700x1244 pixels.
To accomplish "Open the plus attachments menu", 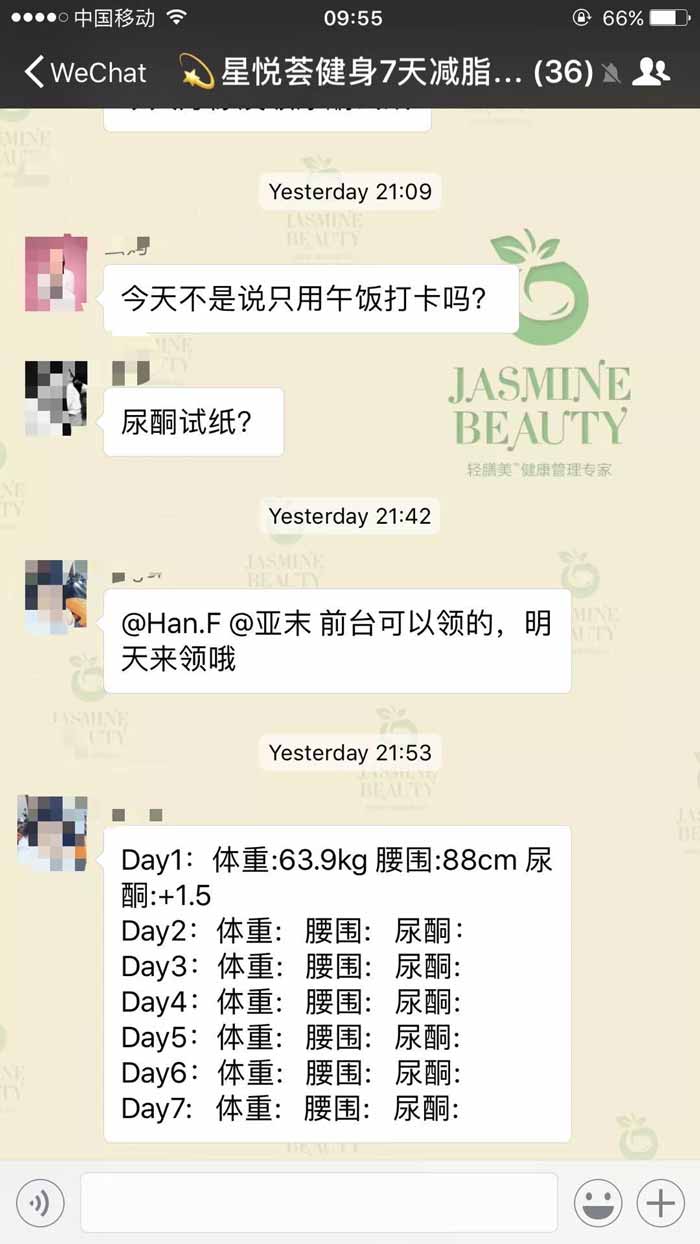I will pos(660,1203).
